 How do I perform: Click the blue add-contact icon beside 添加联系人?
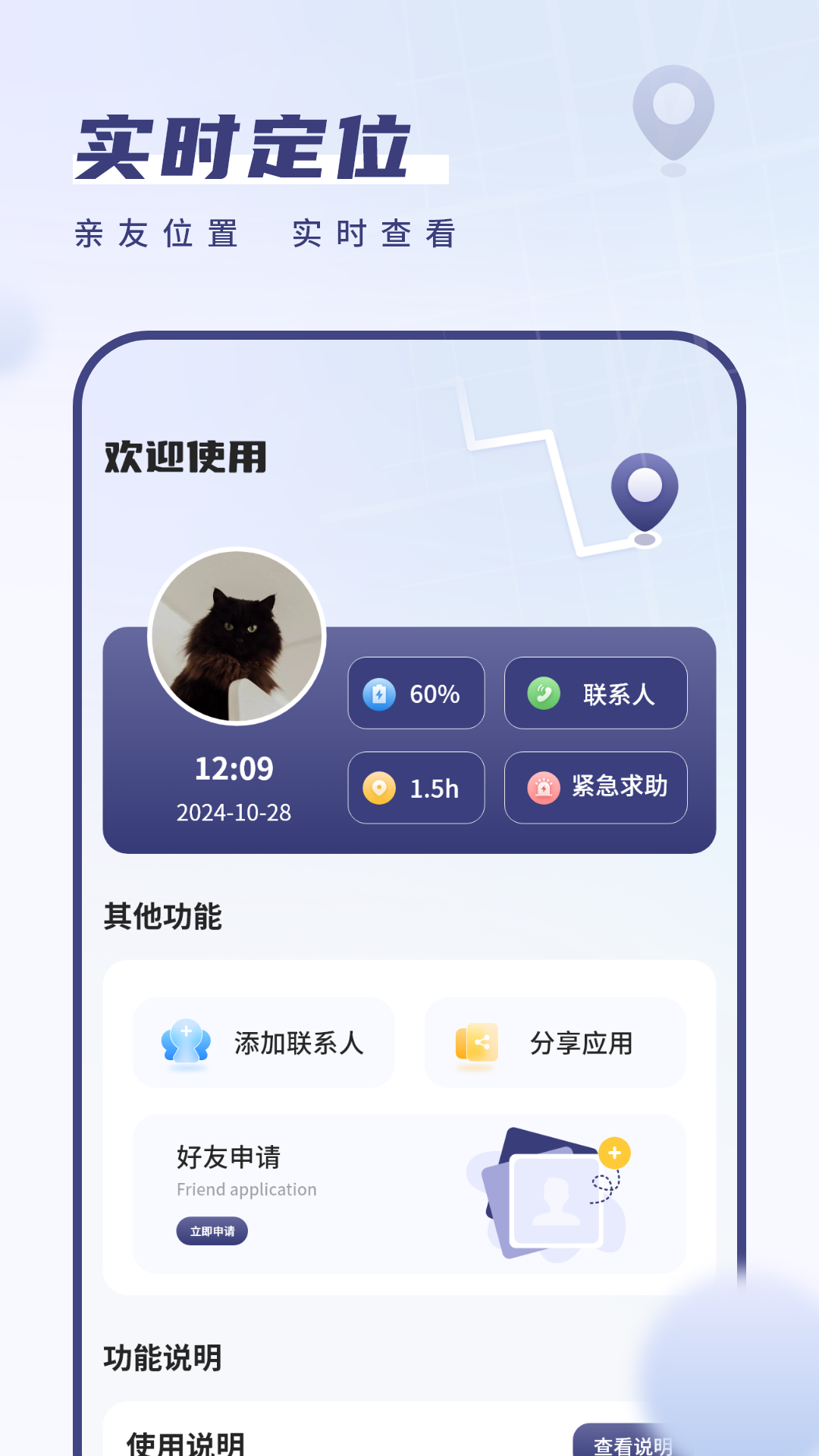[x=185, y=1042]
